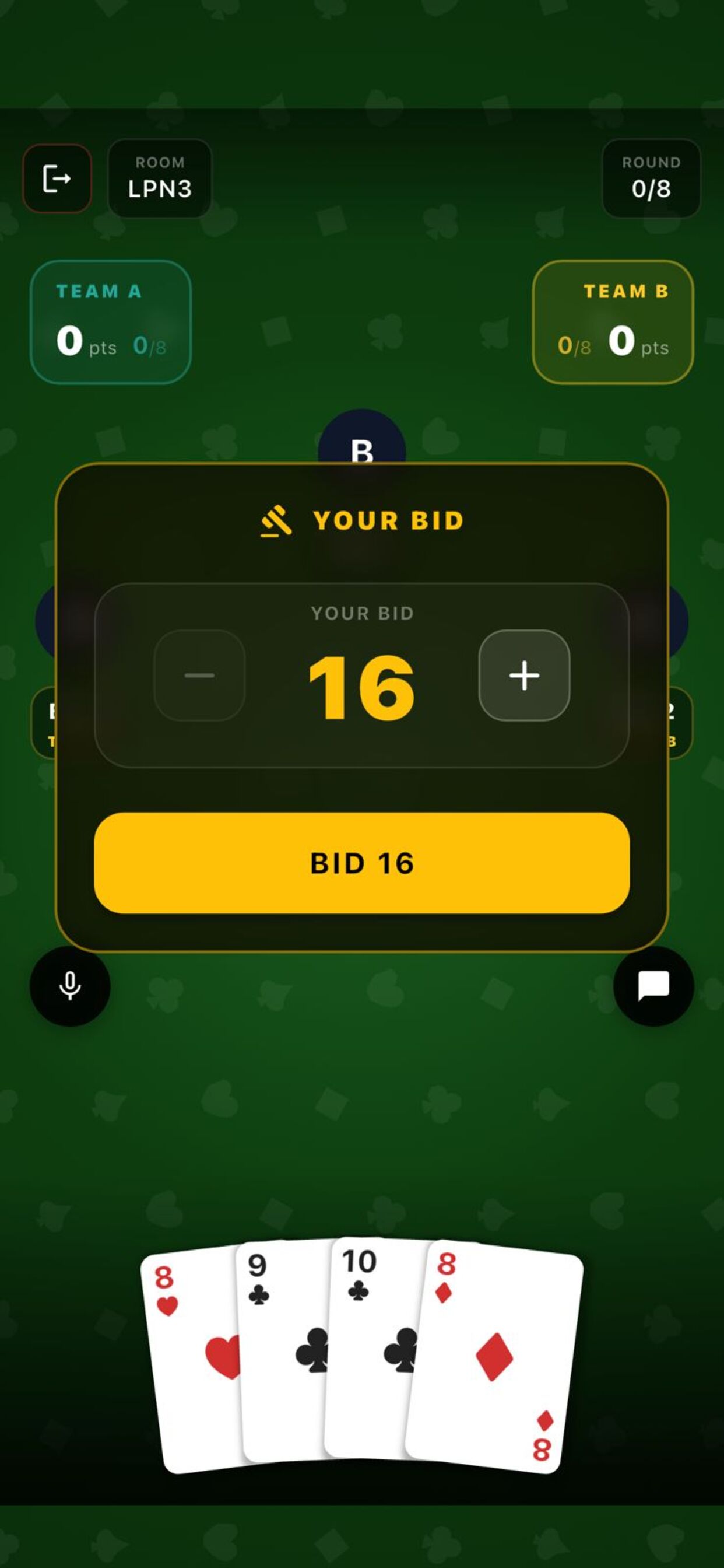Click the ROOM LPN3 badge

159,178
